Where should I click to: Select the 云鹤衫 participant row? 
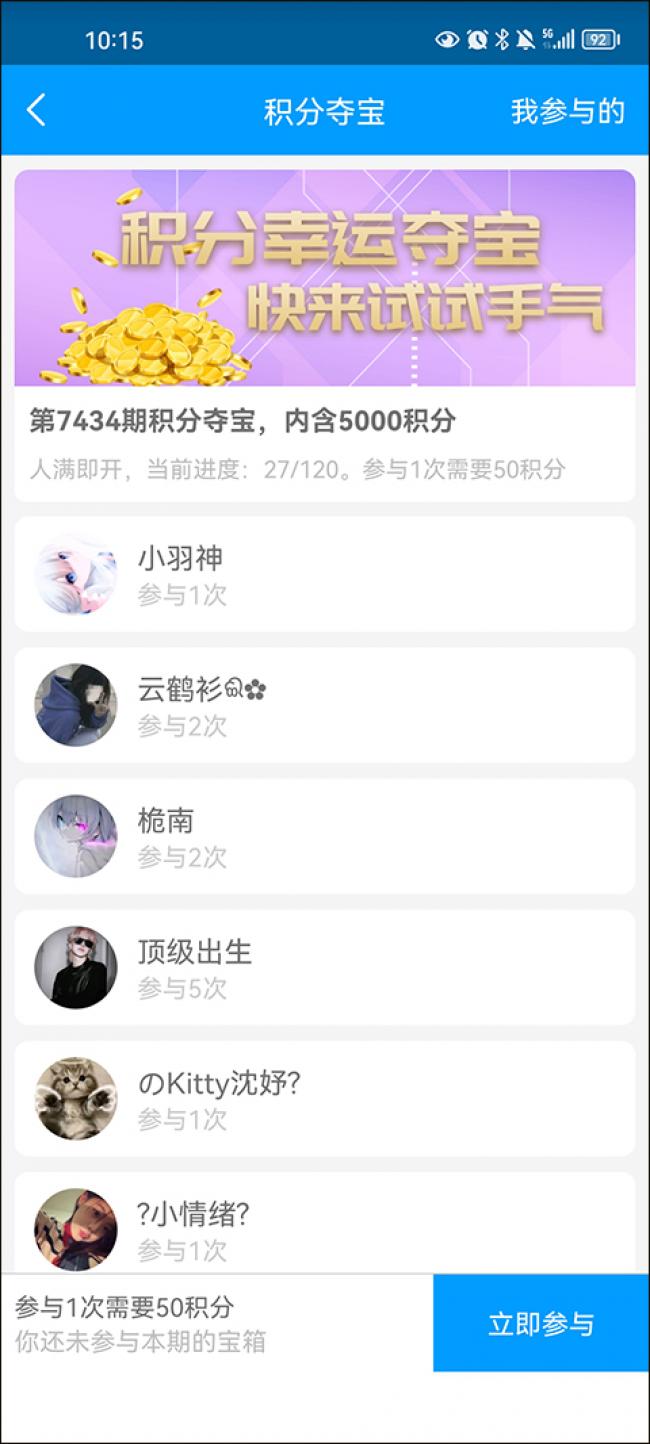coord(325,705)
